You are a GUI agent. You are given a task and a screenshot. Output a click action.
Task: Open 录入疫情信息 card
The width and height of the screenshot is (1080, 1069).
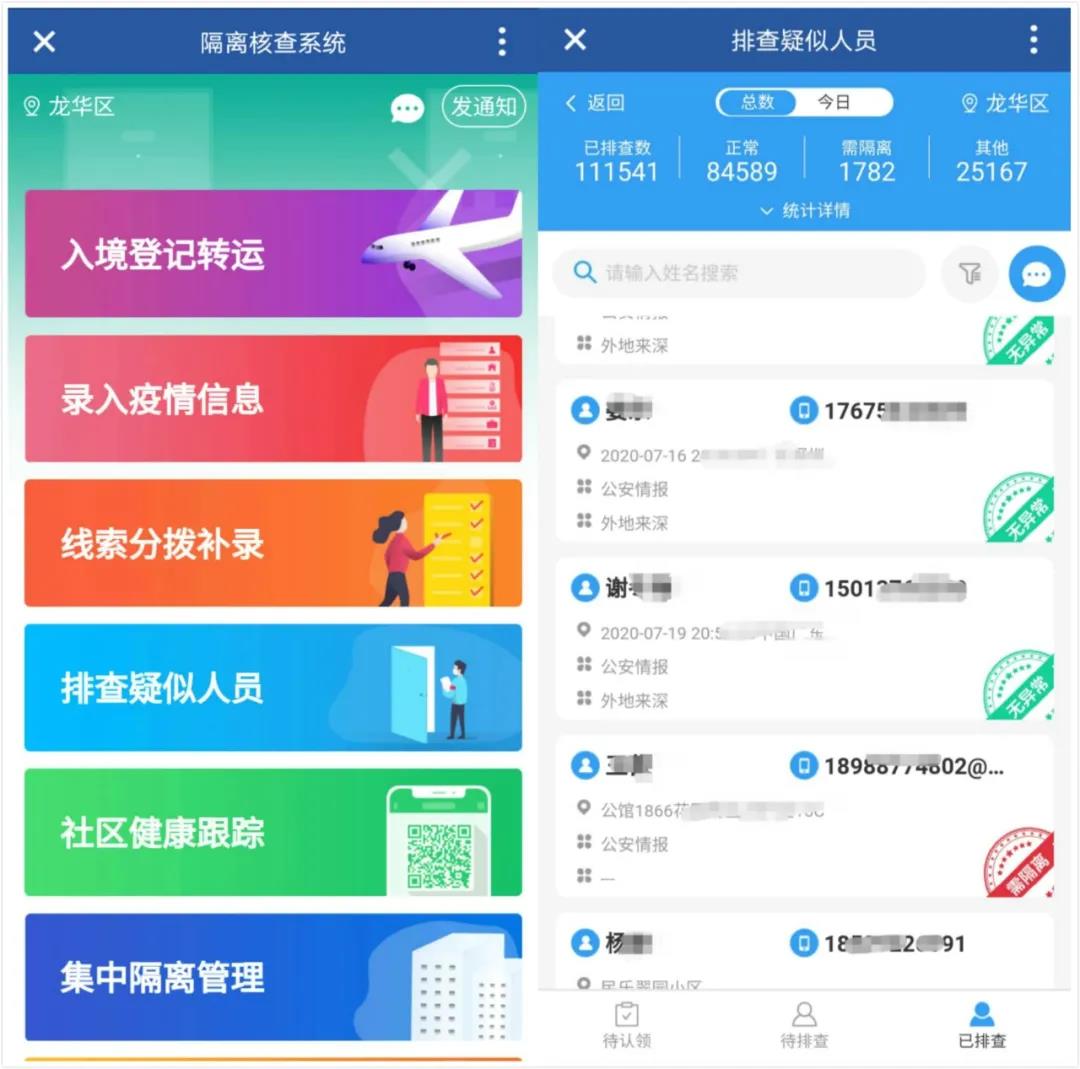pos(273,399)
